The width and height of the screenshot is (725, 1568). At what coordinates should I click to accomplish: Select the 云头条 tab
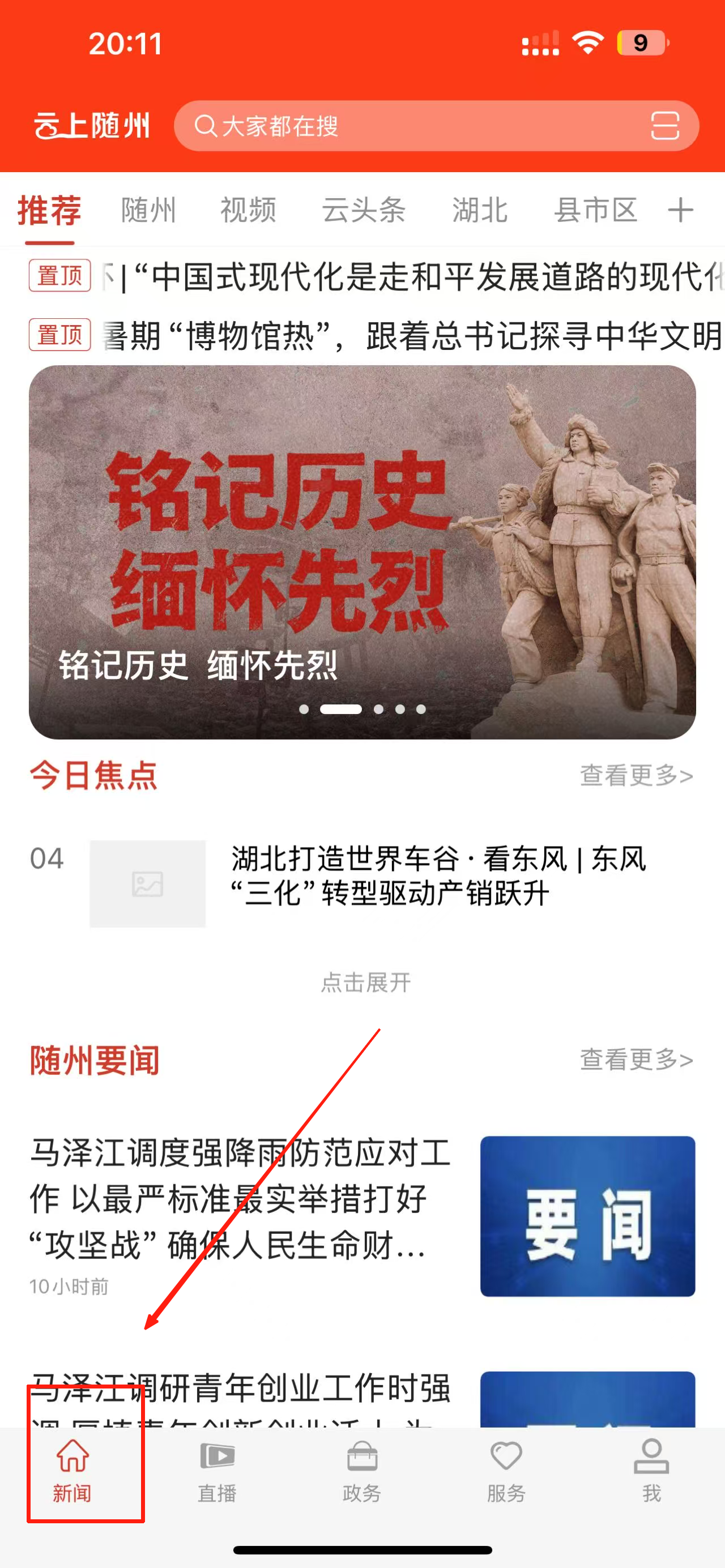point(364,211)
